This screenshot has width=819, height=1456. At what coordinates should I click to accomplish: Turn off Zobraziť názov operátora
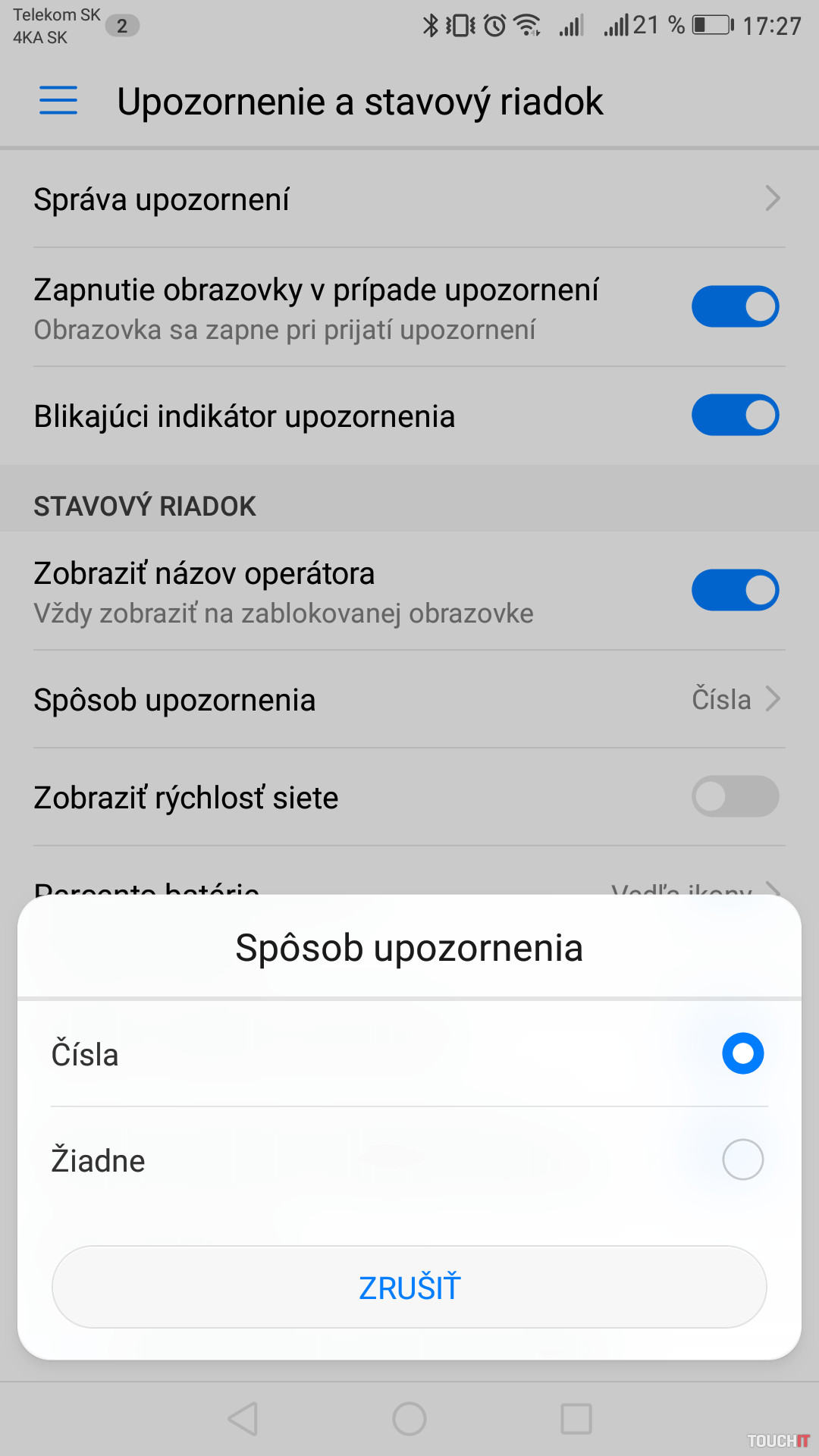(x=735, y=590)
